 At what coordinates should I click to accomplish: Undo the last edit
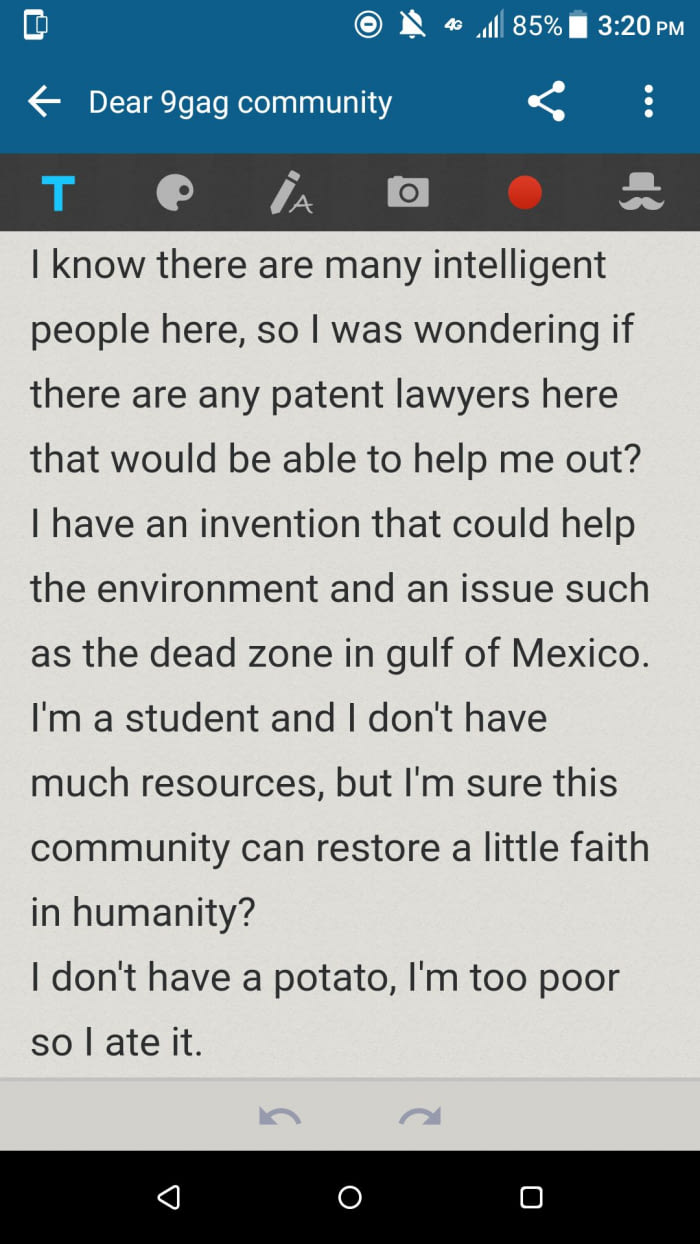[280, 1114]
